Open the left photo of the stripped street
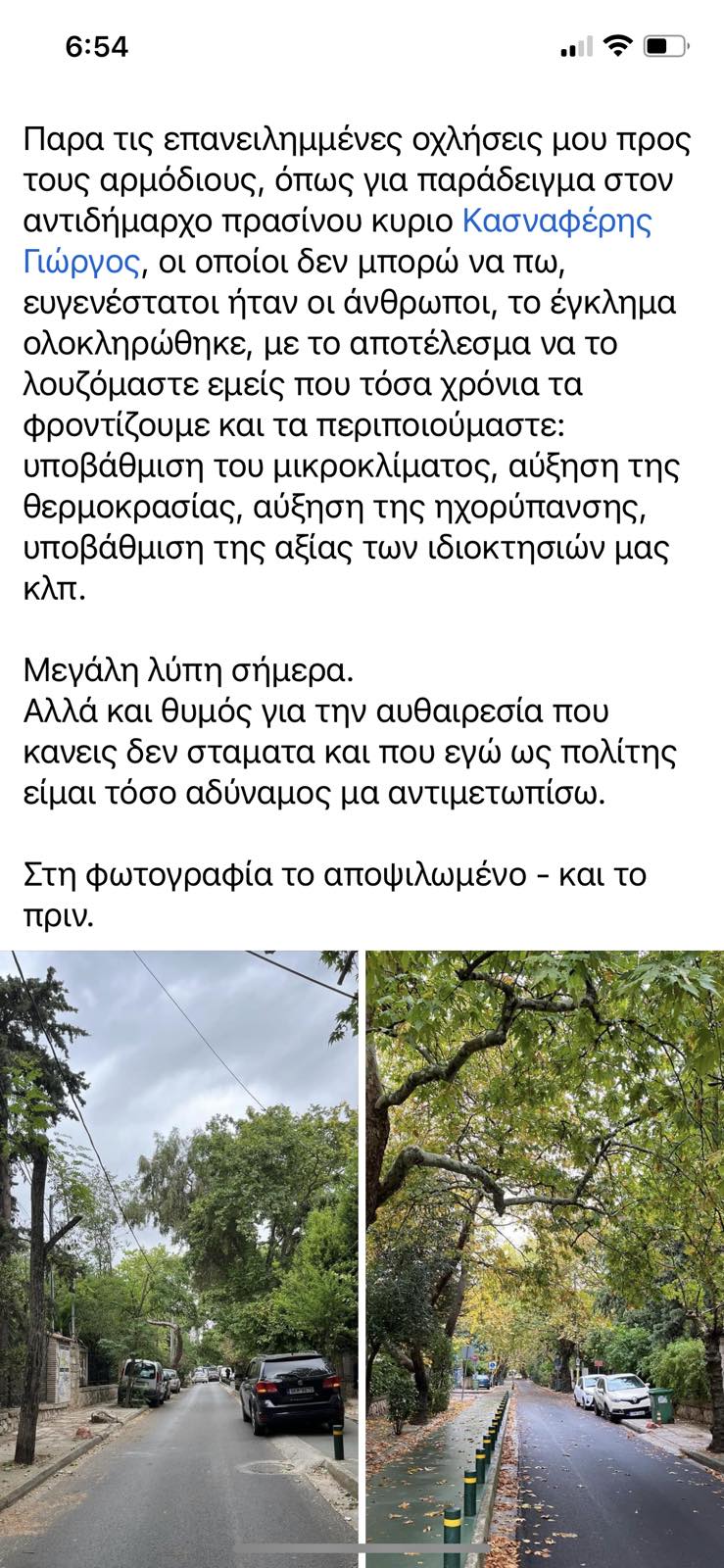Screen dimensions: 724x1568 pyautogui.click(x=179, y=1258)
